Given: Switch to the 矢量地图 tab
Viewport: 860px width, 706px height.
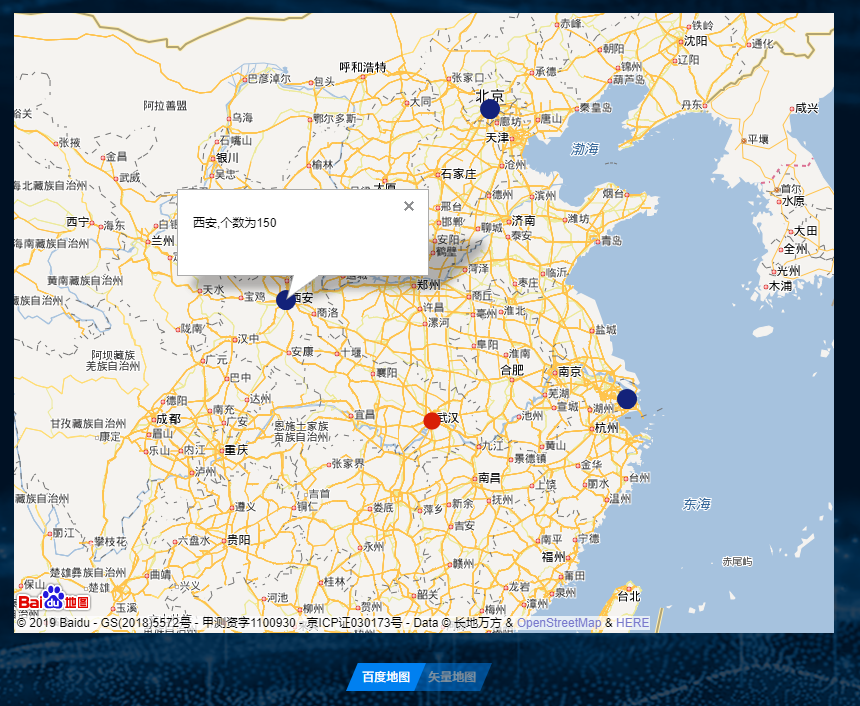Looking at the screenshot, I should point(452,677).
